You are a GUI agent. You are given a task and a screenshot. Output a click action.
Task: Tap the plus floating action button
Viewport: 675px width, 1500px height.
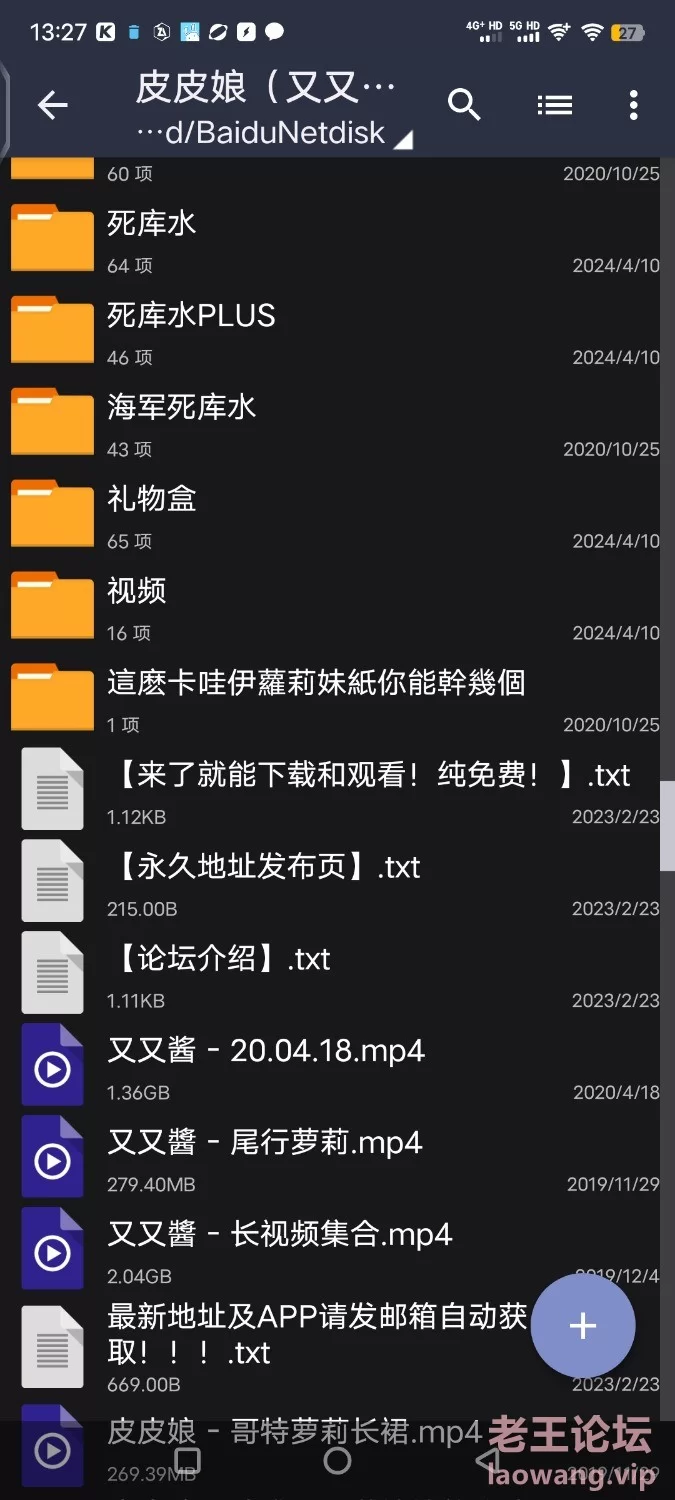pyautogui.click(x=582, y=1326)
